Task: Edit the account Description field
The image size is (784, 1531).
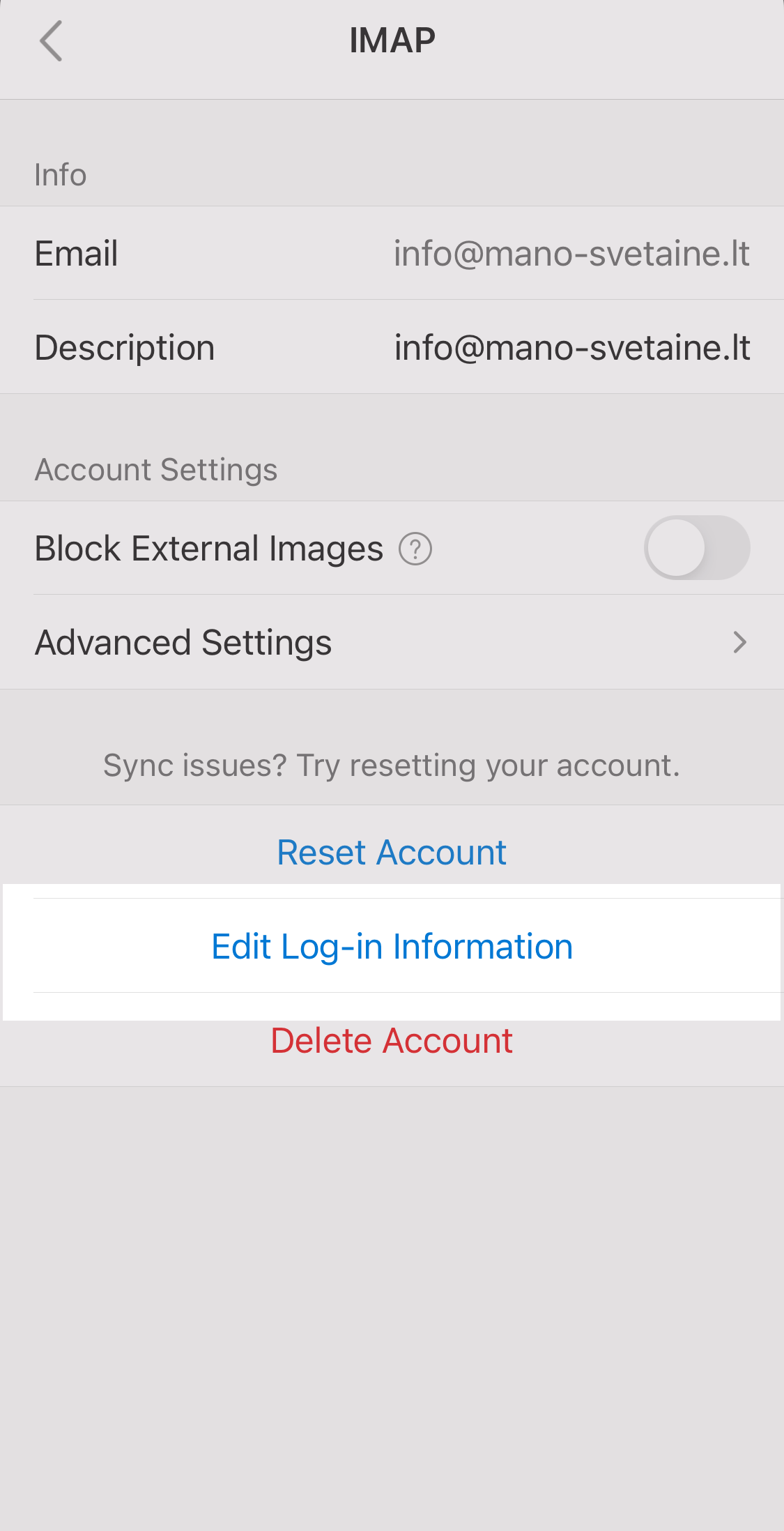Action: [571, 347]
